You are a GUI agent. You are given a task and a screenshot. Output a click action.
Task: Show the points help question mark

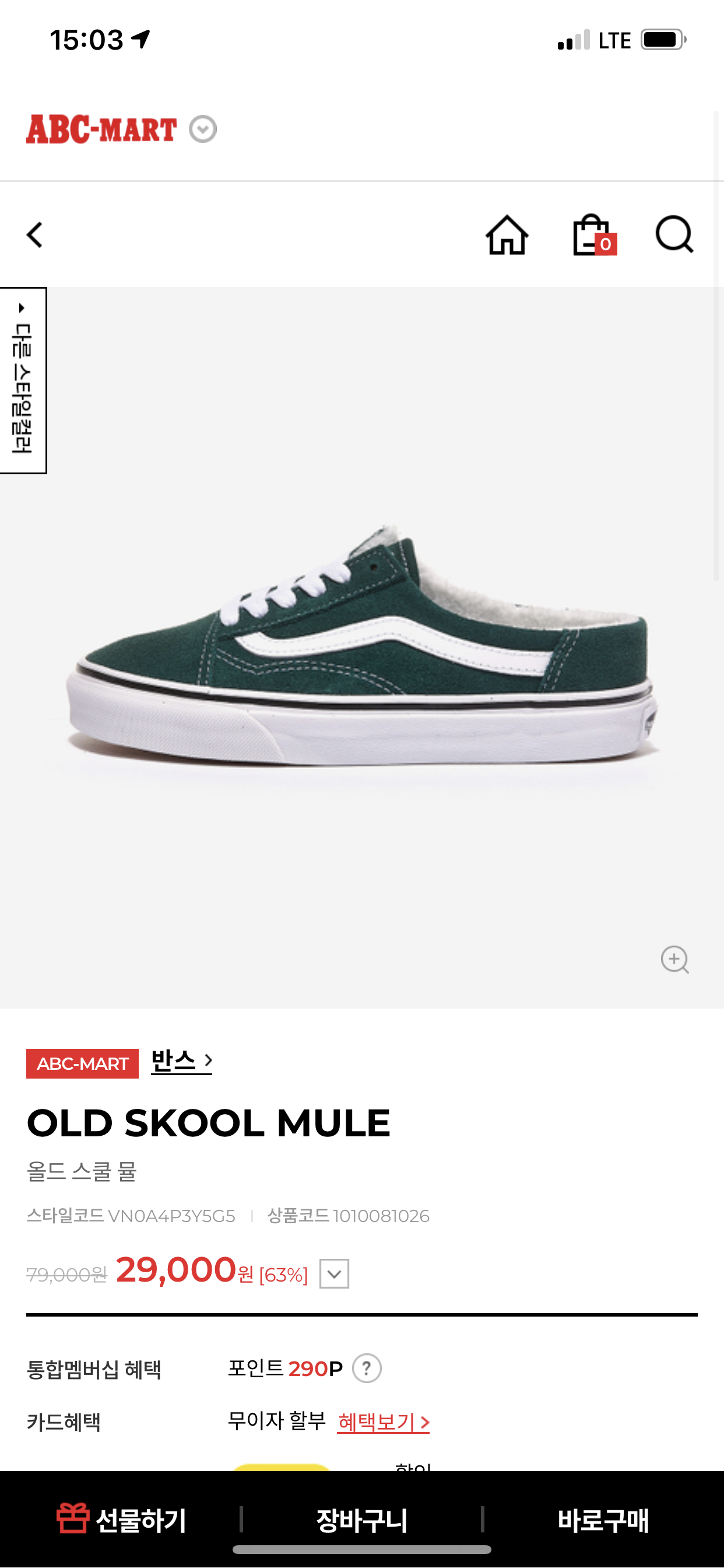366,1368
